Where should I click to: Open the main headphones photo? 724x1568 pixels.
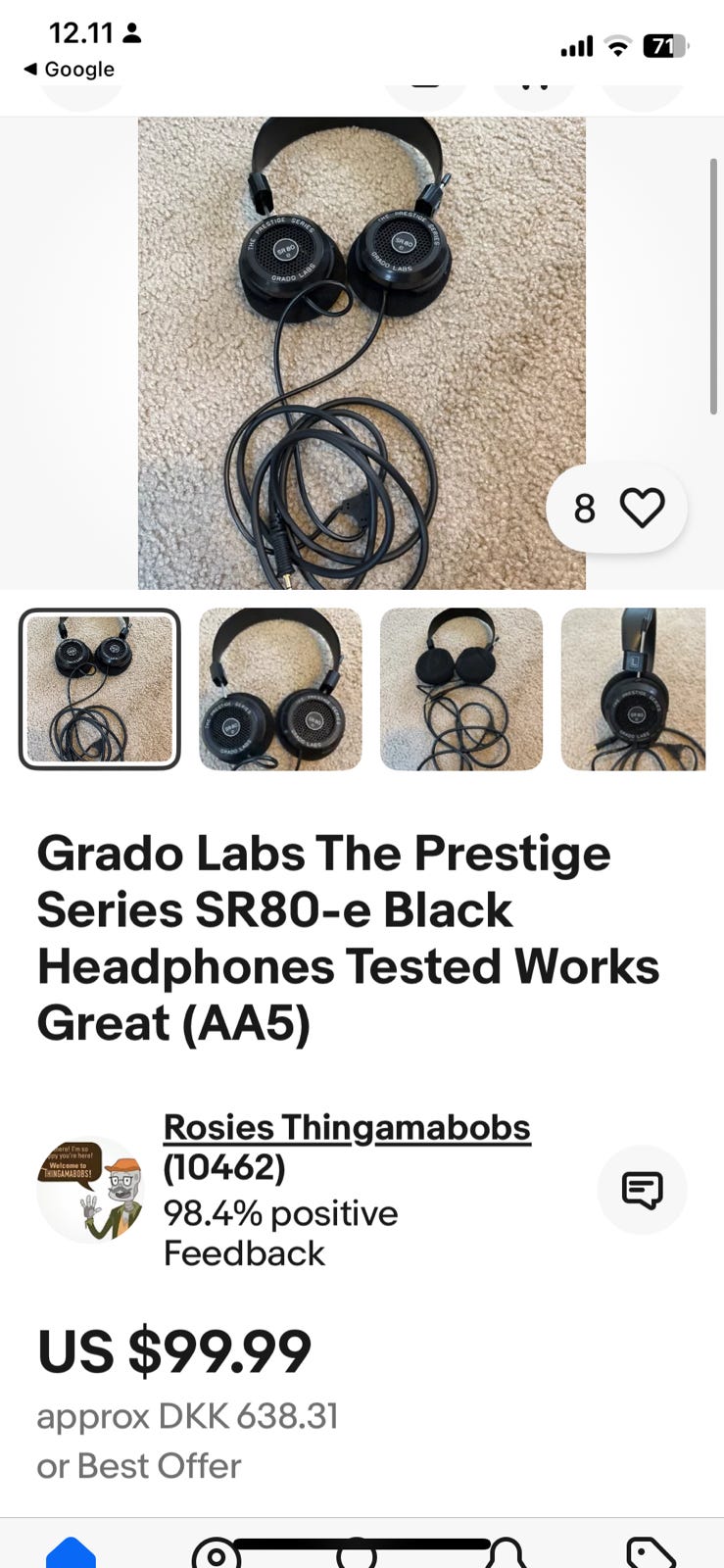tap(362, 353)
